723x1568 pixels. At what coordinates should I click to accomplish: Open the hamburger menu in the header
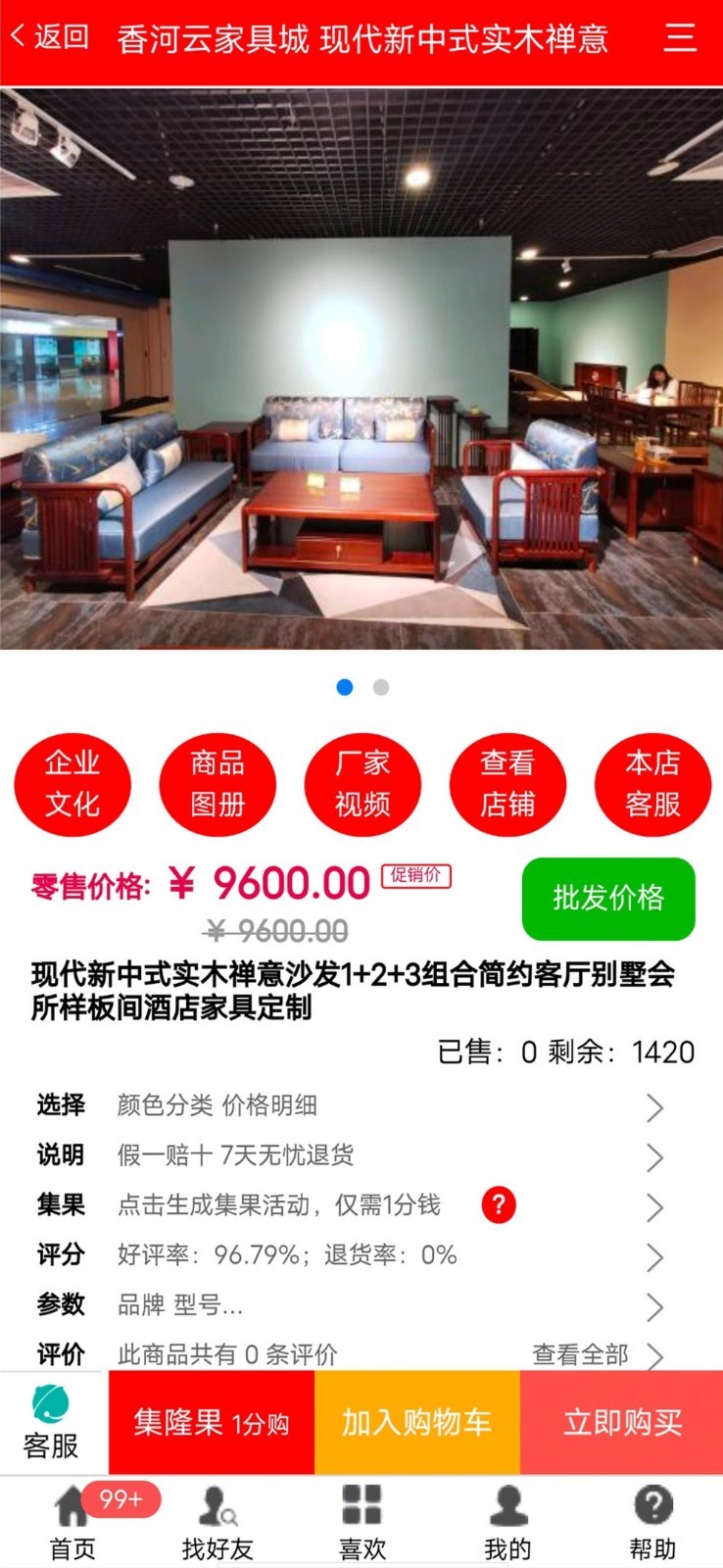click(x=681, y=36)
